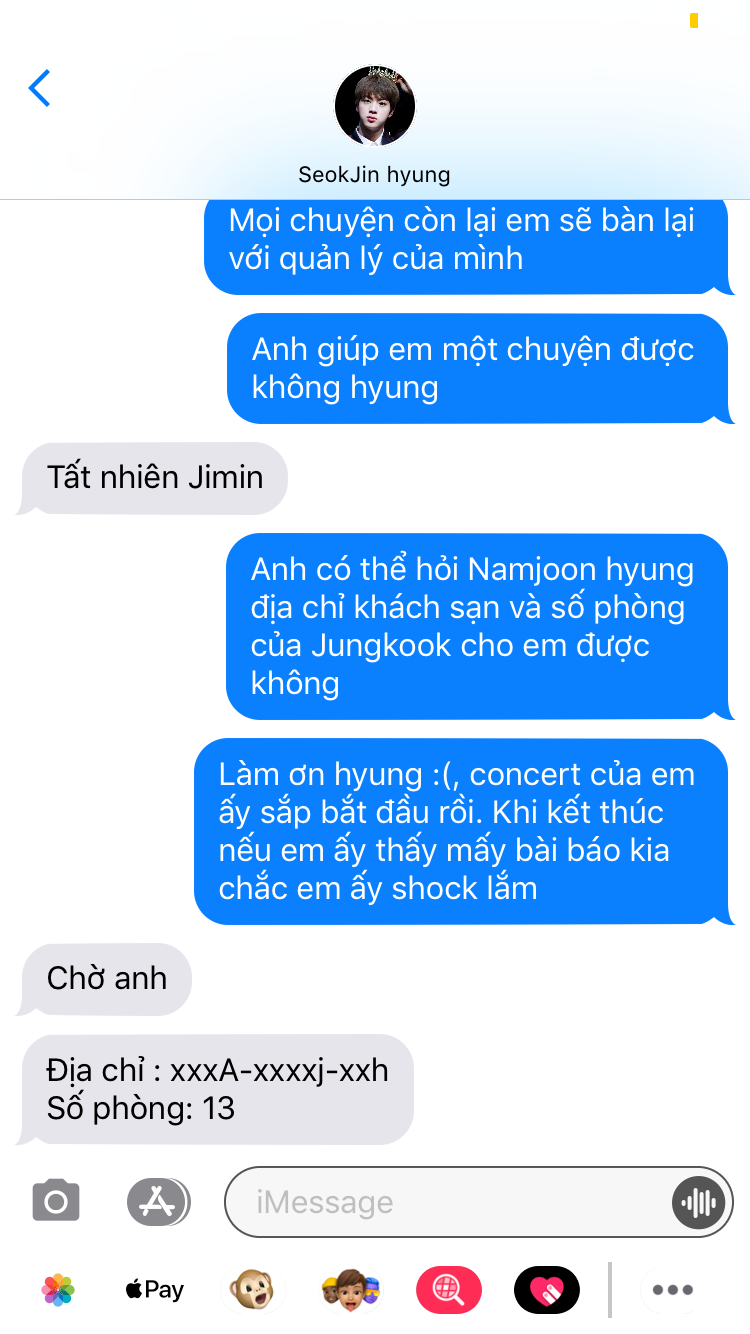Record an audio message
Image resolution: width=750 pixels, height=1334 pixels.
click(697, 1201)
